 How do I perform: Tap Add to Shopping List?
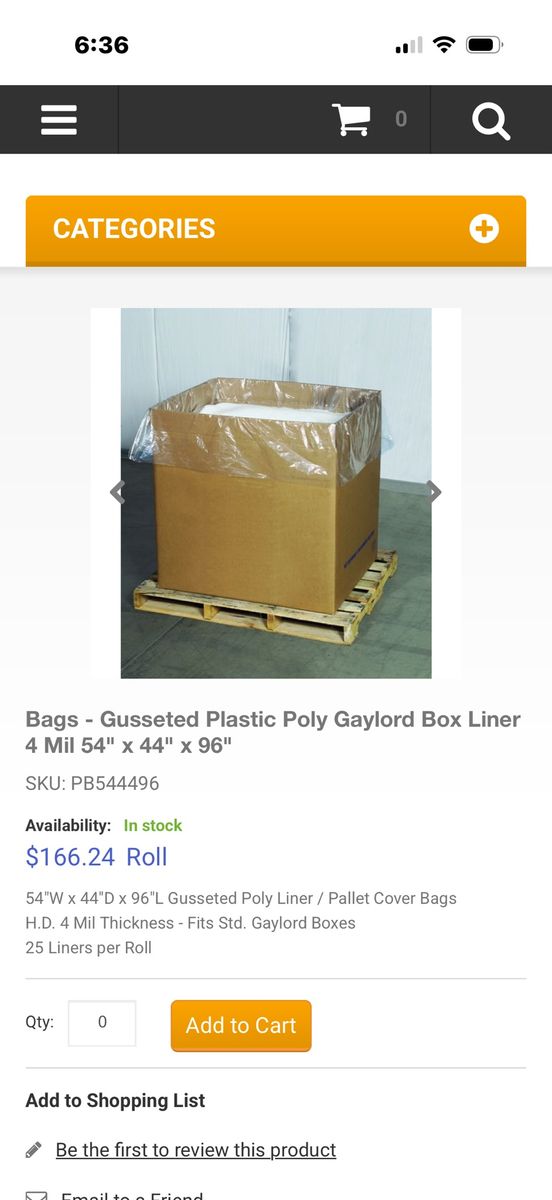pyautogui.click(x=115, y=1100)
